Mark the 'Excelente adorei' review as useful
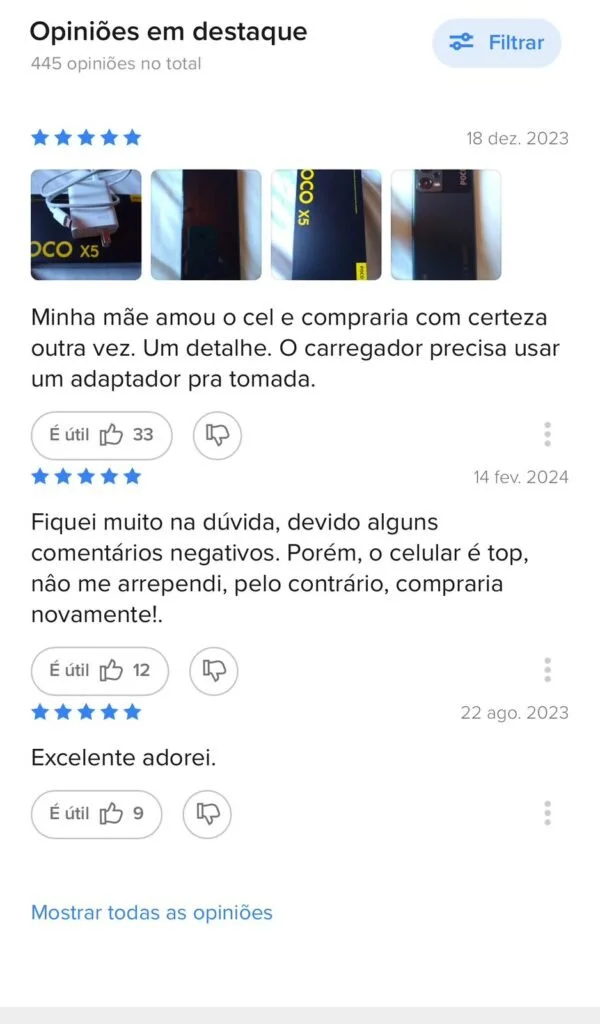The image size is (600, 1024). point(96,814)
